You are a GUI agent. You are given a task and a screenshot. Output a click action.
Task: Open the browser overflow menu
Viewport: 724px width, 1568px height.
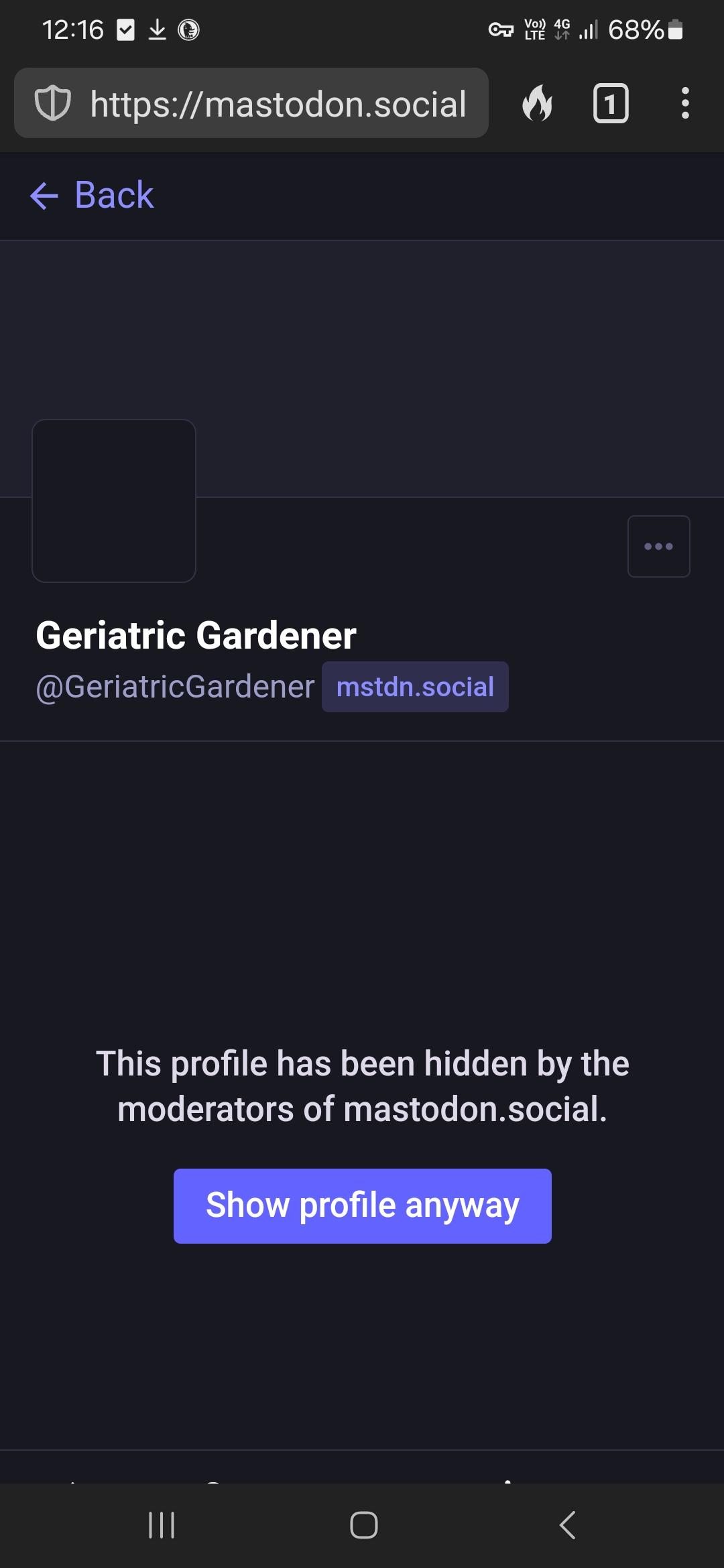click(684, 103)
